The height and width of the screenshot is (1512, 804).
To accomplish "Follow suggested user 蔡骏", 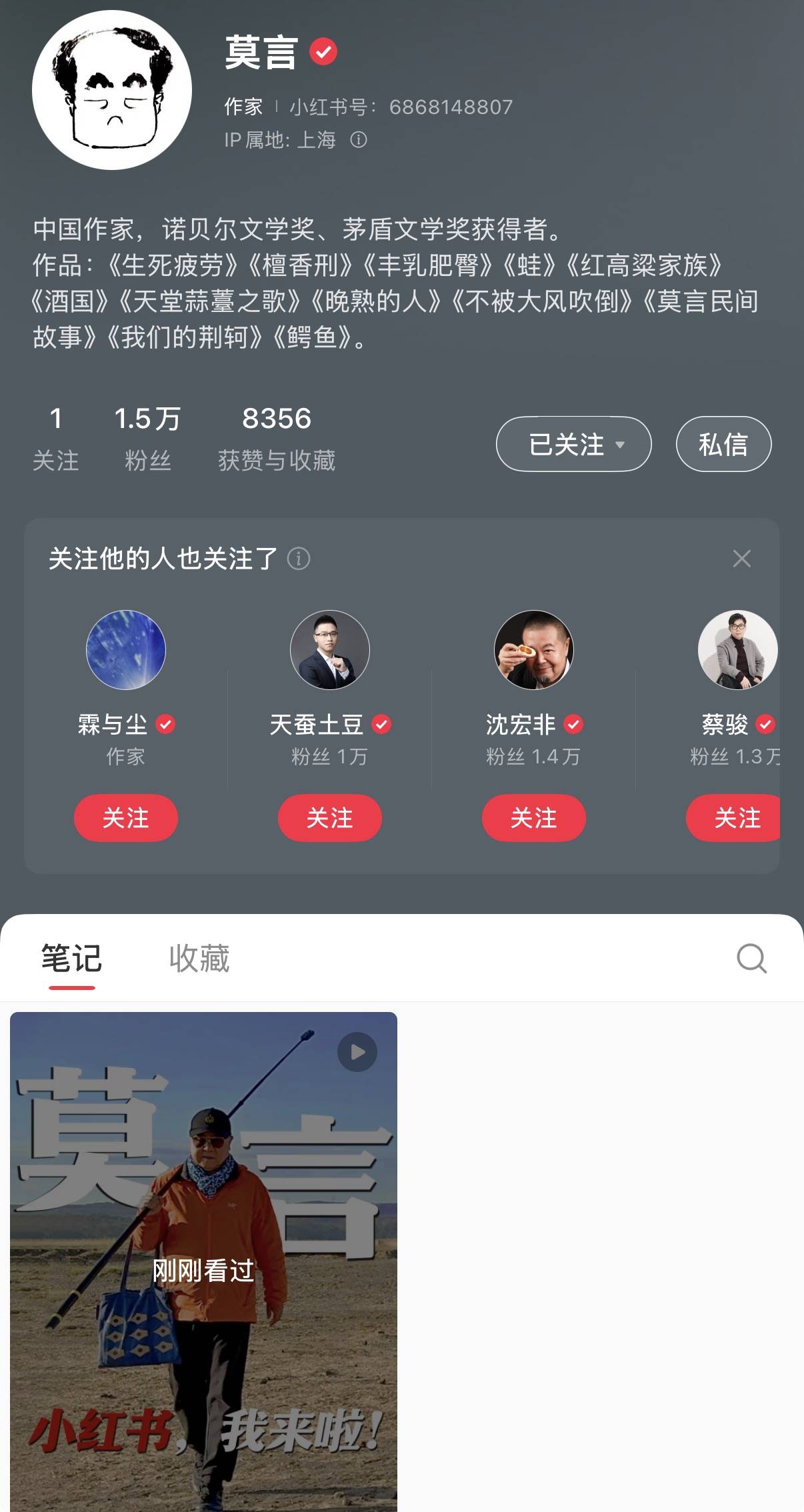I will [x=735, y=817].
